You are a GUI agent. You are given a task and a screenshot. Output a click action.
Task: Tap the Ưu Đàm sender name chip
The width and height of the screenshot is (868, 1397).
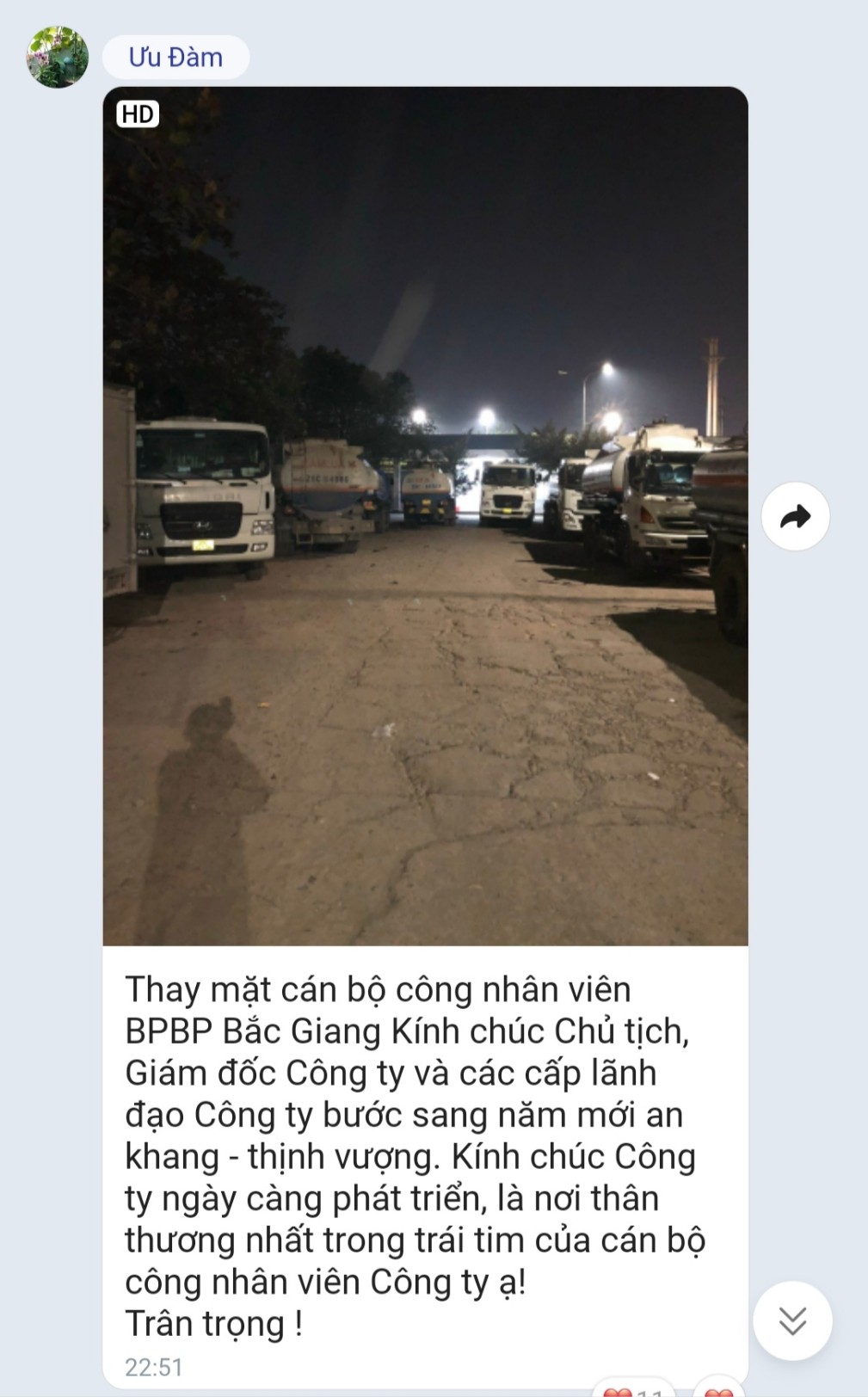click(175, 58)
